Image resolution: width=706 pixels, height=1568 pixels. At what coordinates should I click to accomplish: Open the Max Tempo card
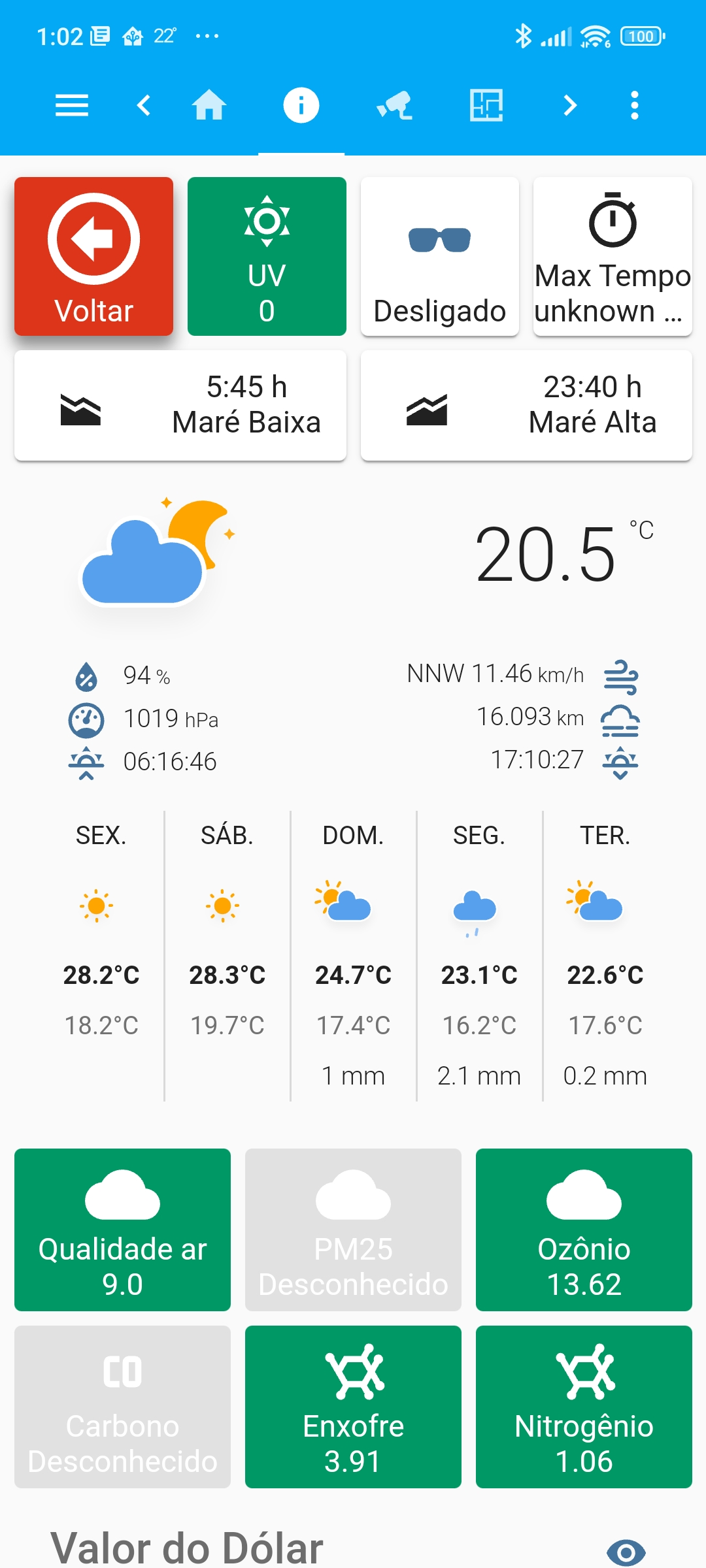(x=613, y=256)
